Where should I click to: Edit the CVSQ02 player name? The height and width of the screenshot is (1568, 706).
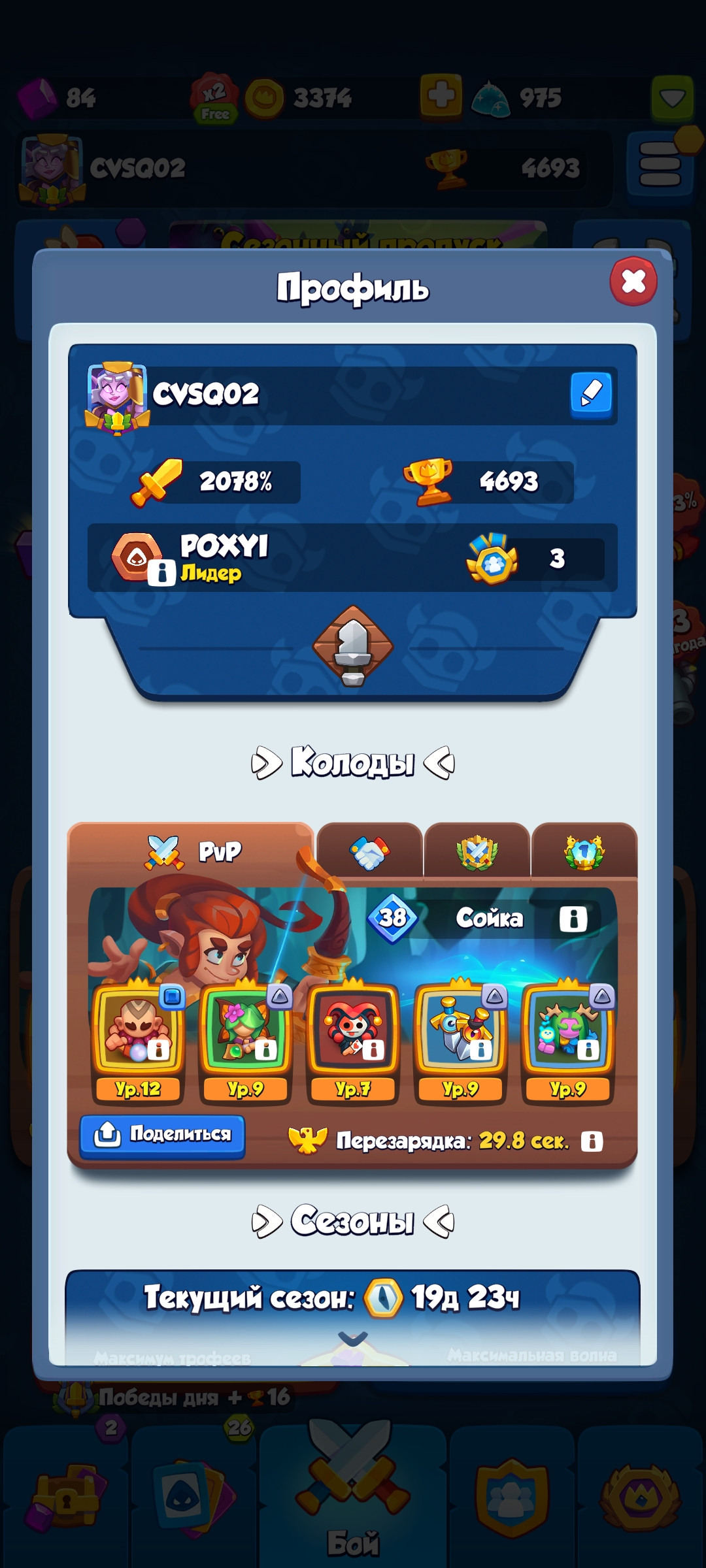tap(591, 393)
